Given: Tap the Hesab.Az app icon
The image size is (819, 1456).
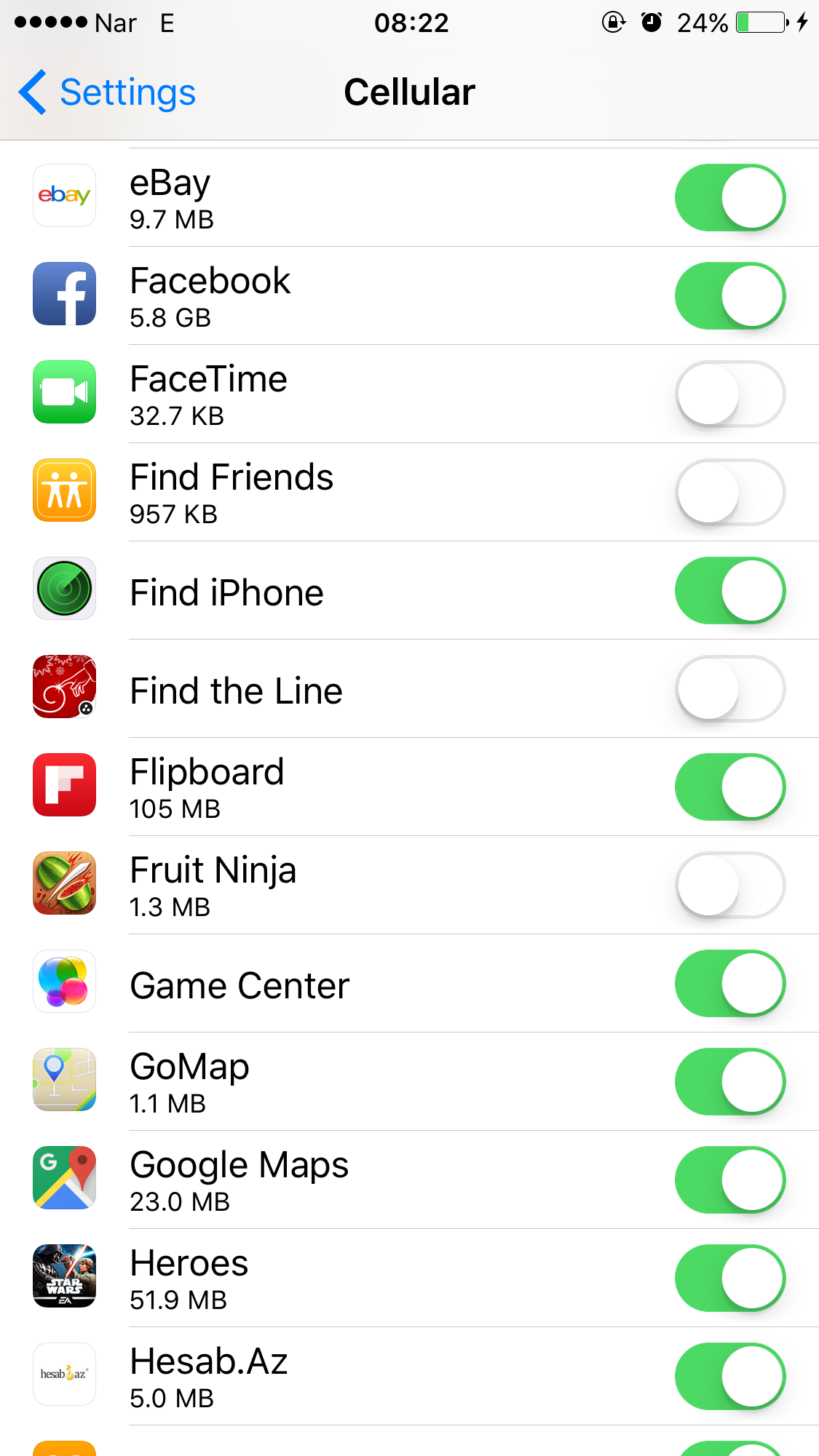Looking at the screenshot, I should 64,1375.
